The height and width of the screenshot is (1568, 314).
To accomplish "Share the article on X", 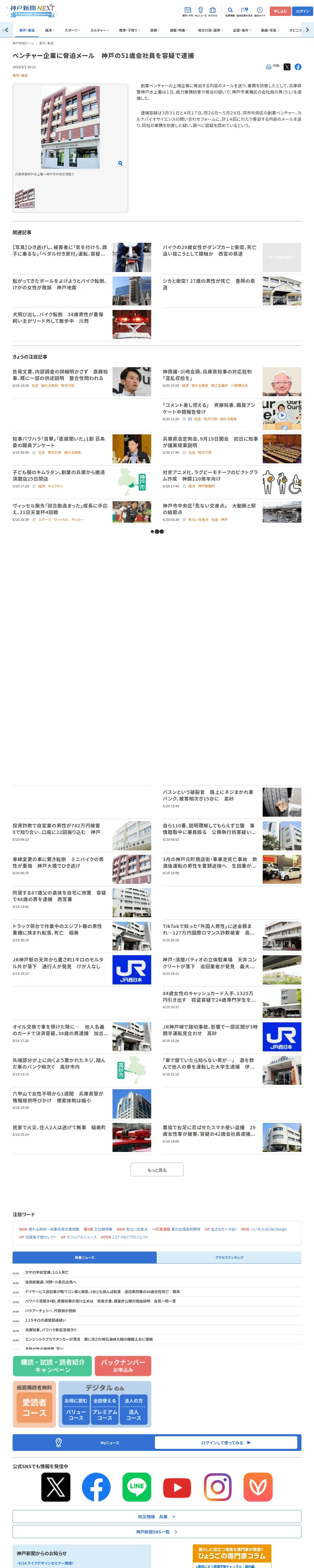I will tap(287, 67).
